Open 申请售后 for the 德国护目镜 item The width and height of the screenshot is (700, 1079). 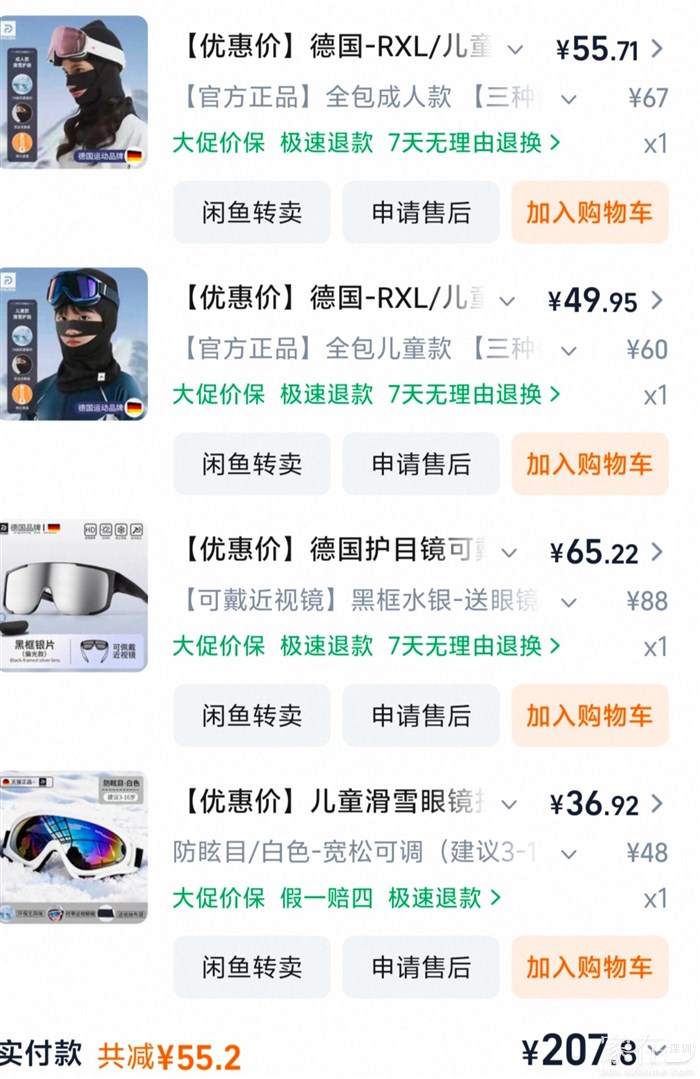pyautogui.click(x=421, y=715)
